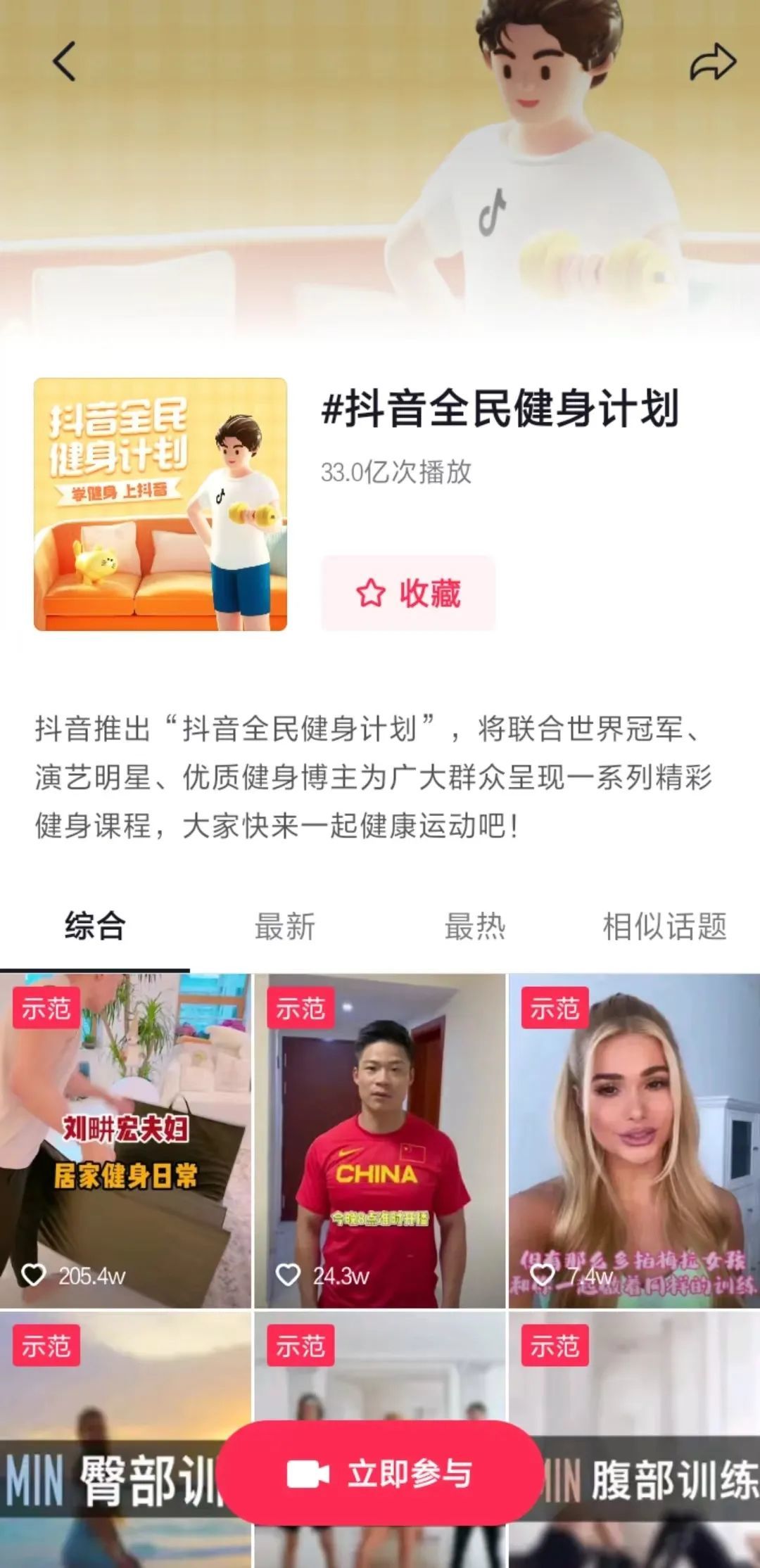The image size is (760, 1568).
Task: Tap 立即参与 to join the challenge
Action: pos(380,1474)
